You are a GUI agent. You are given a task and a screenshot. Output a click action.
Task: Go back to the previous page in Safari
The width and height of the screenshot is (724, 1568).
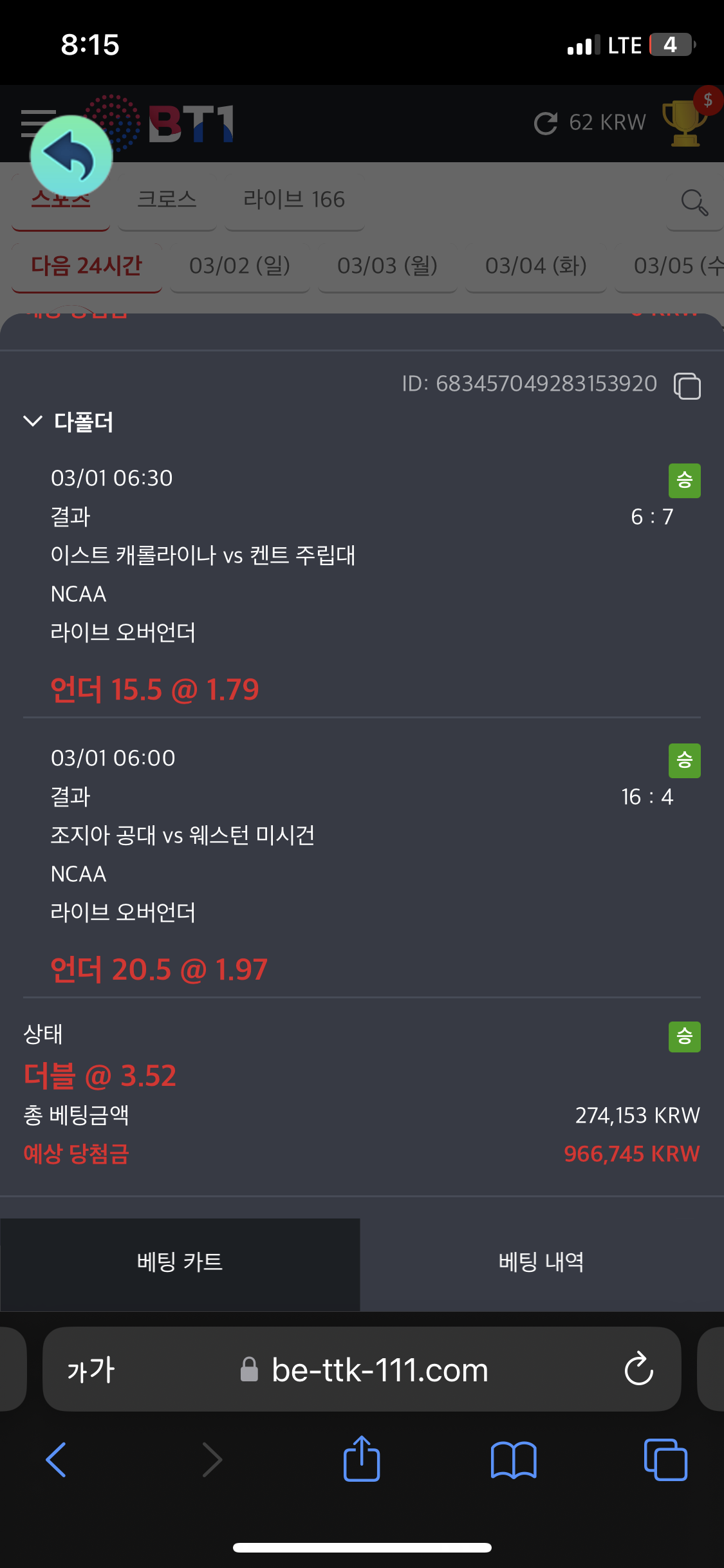(x=57, y=1460)
